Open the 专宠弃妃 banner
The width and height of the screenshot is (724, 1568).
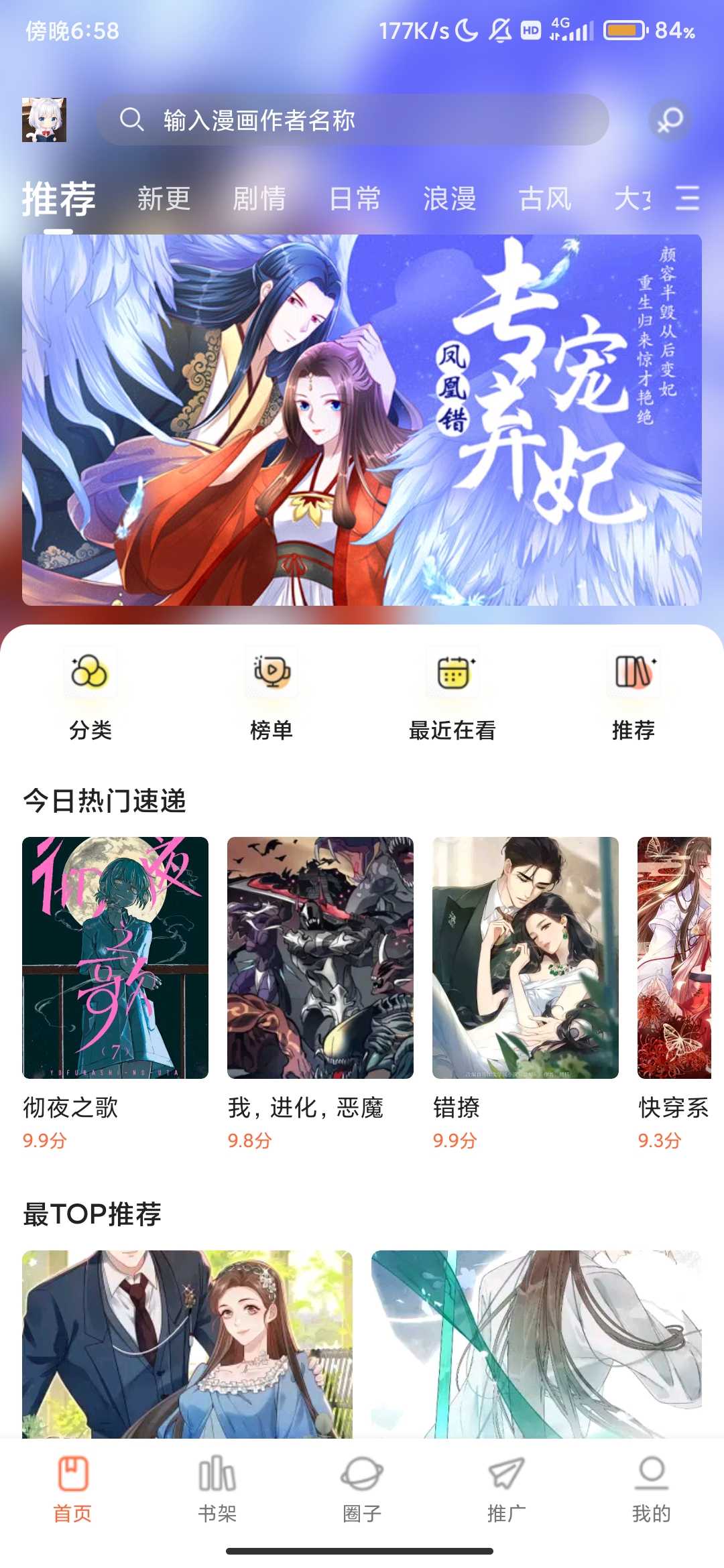click(x=362, y=420)
